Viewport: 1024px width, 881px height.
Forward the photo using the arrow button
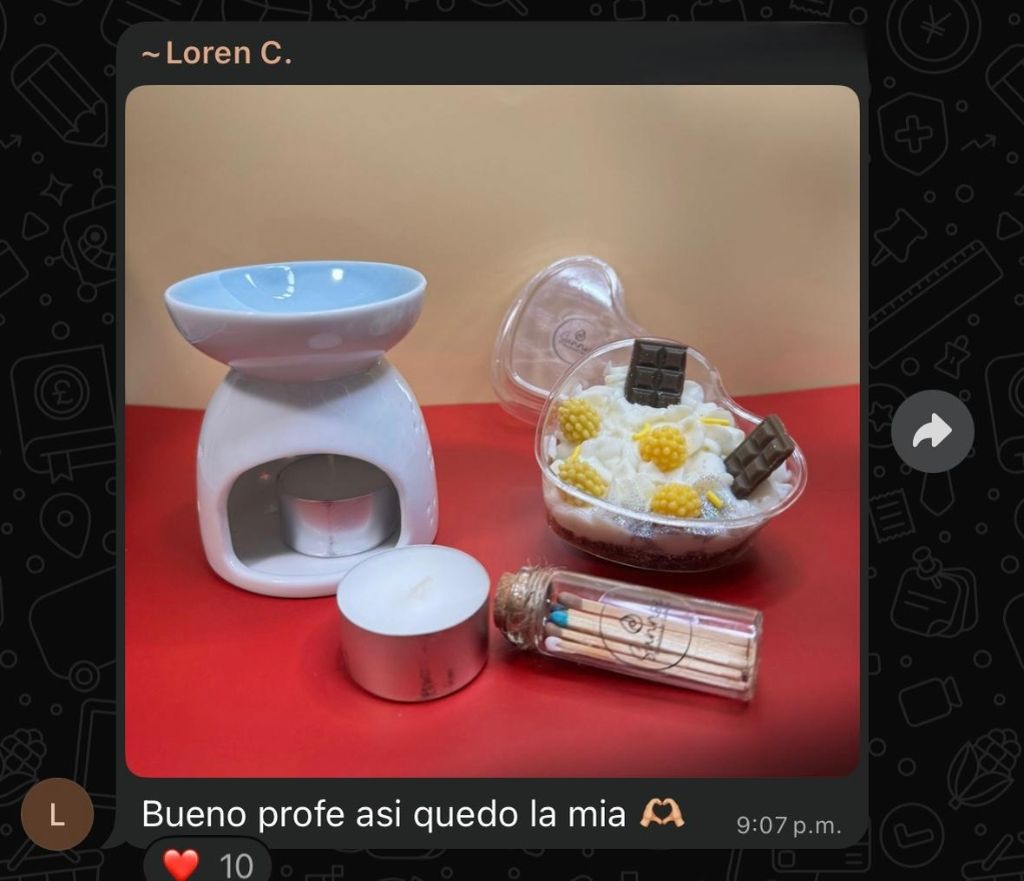[932, 431]
